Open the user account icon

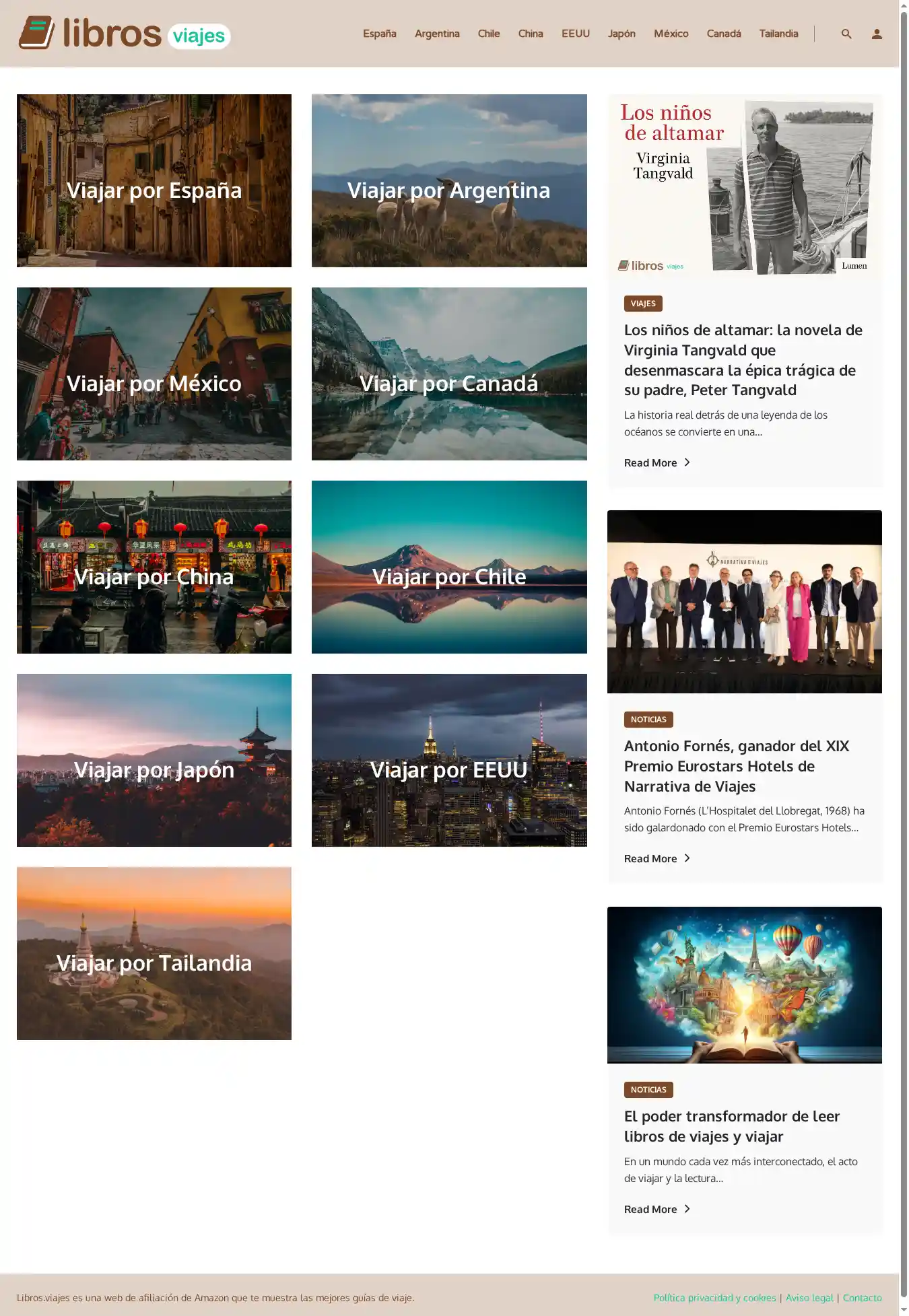coord(877,34)
